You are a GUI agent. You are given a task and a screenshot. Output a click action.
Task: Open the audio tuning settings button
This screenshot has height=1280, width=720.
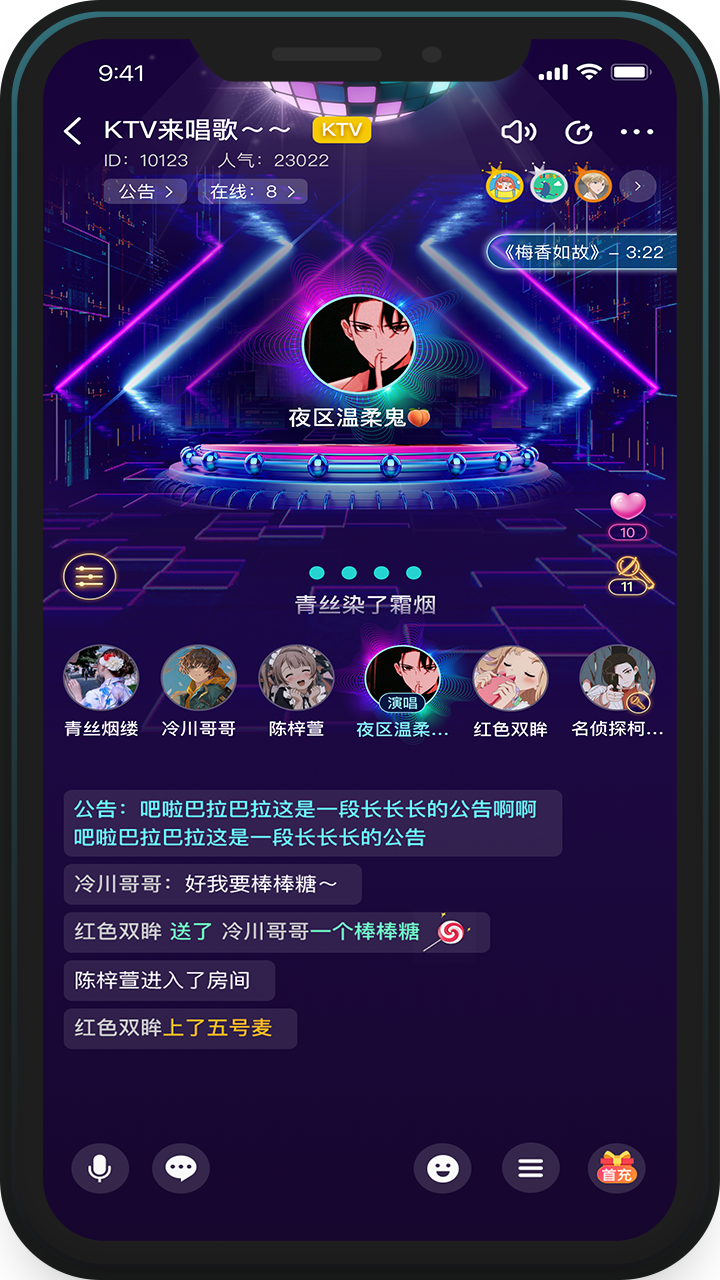pos(90,577)
